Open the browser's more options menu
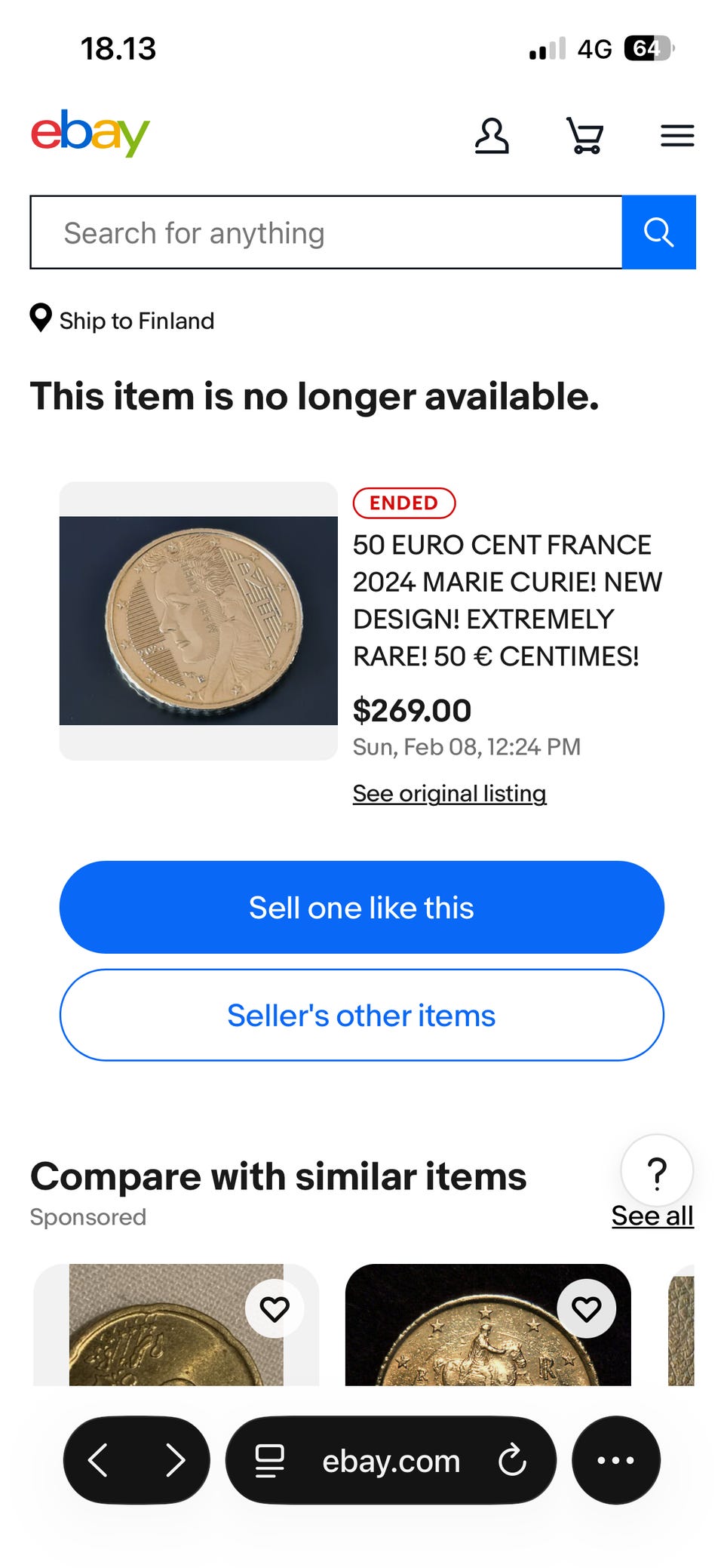This screenshot has height=1568, width=724. (x=616, y=1460)
